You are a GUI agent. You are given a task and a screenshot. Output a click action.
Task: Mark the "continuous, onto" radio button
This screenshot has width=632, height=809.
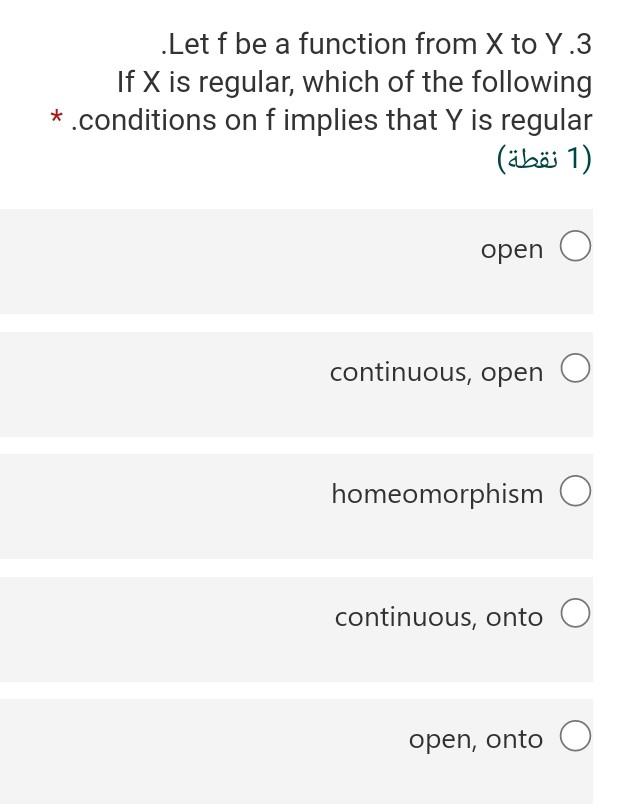[x=575, y=614]
